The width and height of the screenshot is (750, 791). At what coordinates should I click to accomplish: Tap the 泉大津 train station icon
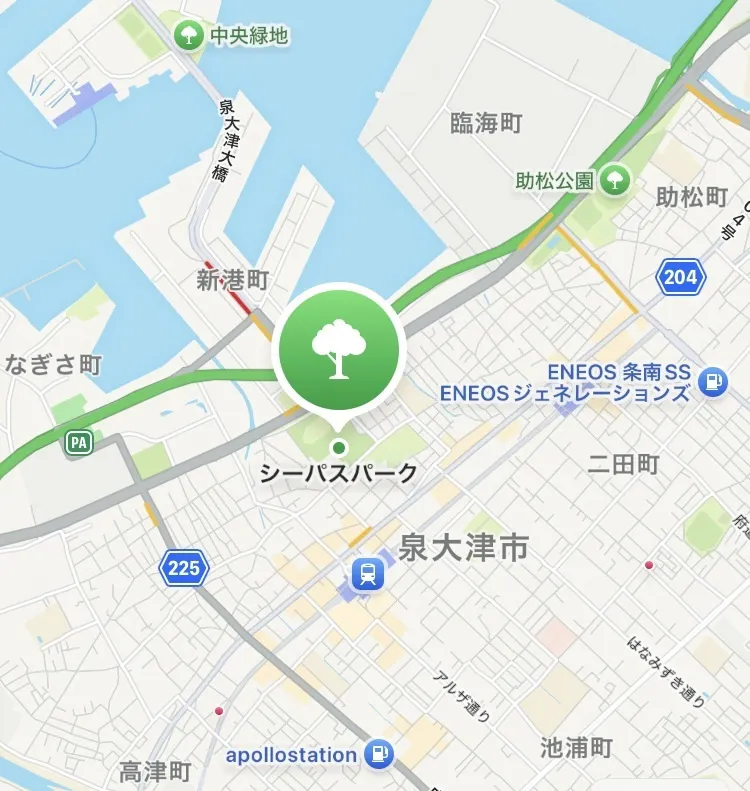[x=368, y=574]
